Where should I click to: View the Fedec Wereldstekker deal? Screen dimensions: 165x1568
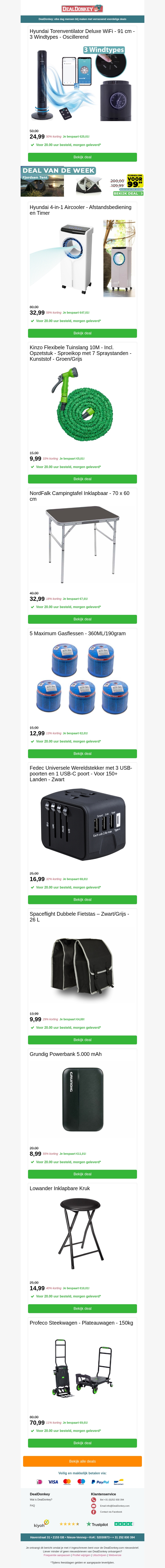[x=82, y=900]
